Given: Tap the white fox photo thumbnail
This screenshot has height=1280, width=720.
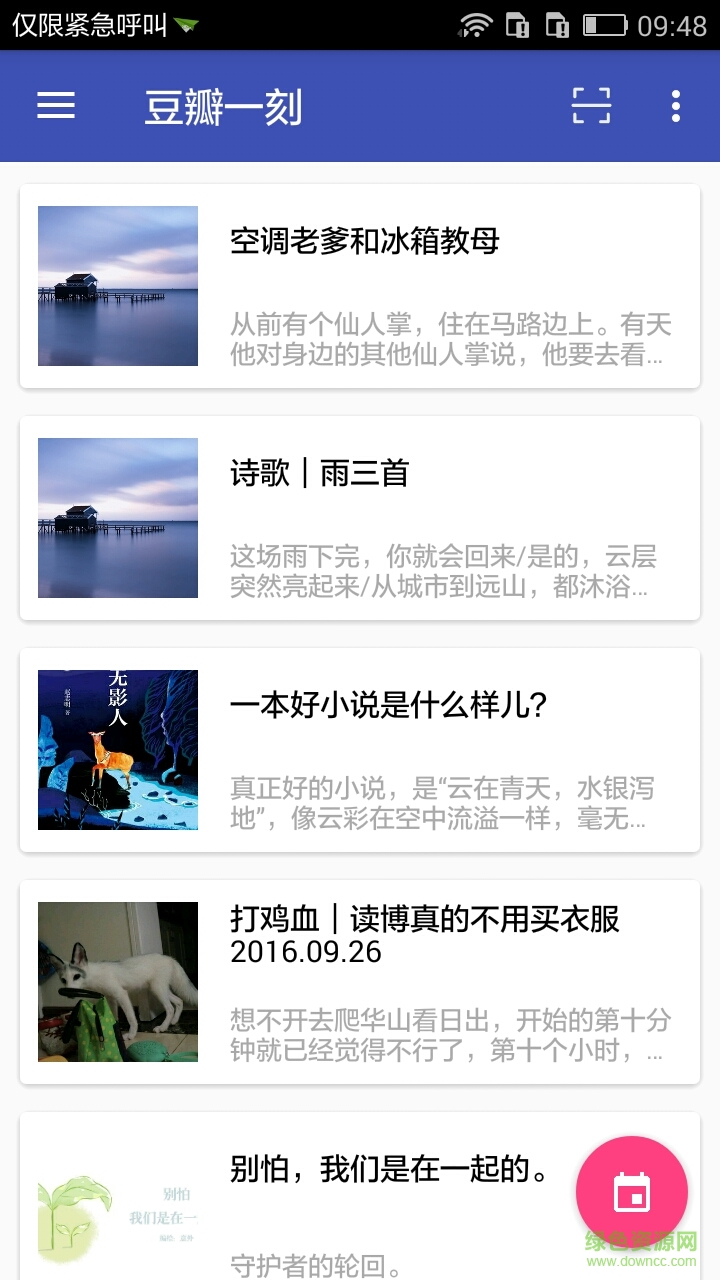Looking at the screenshot, I should coord(117,980).
